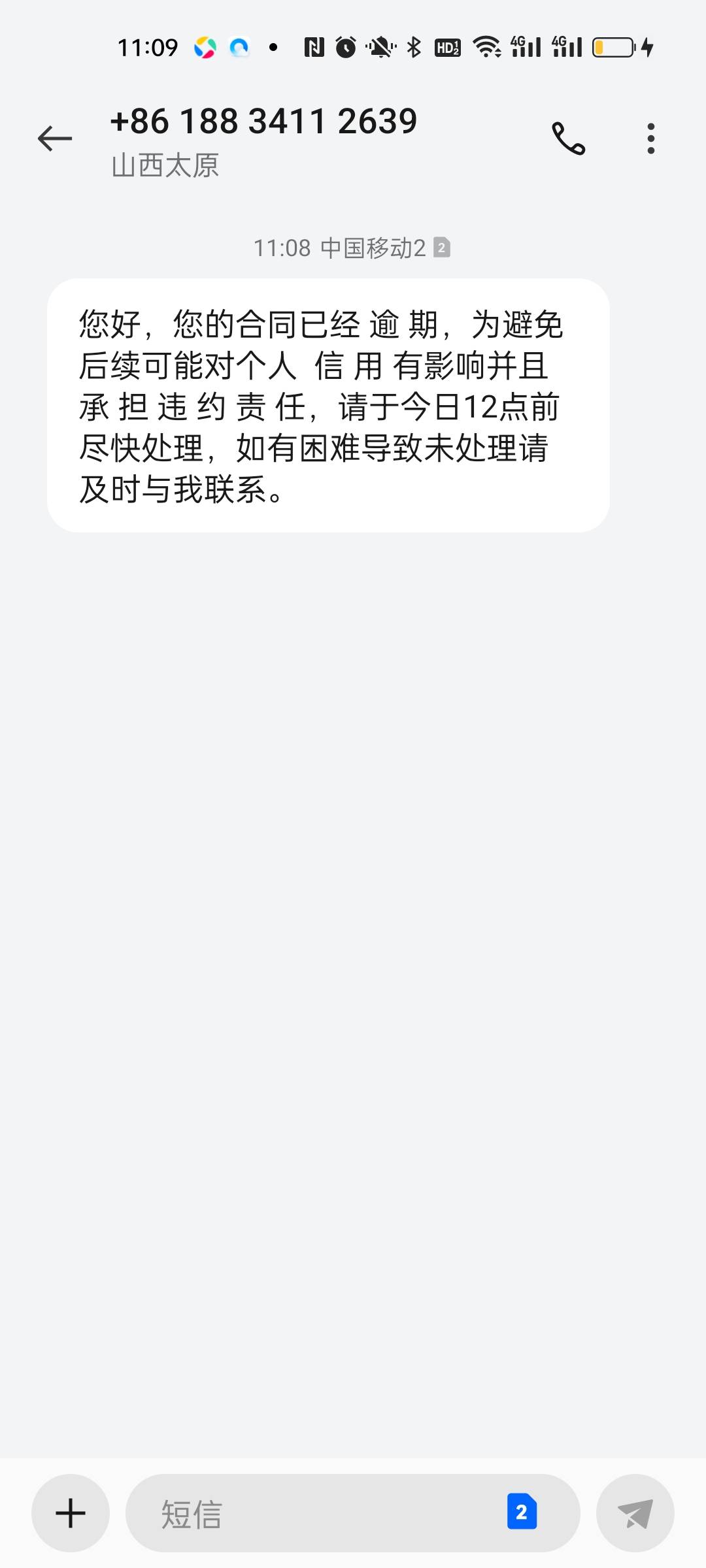Tap the 短信 message input field

point(353,1513)
